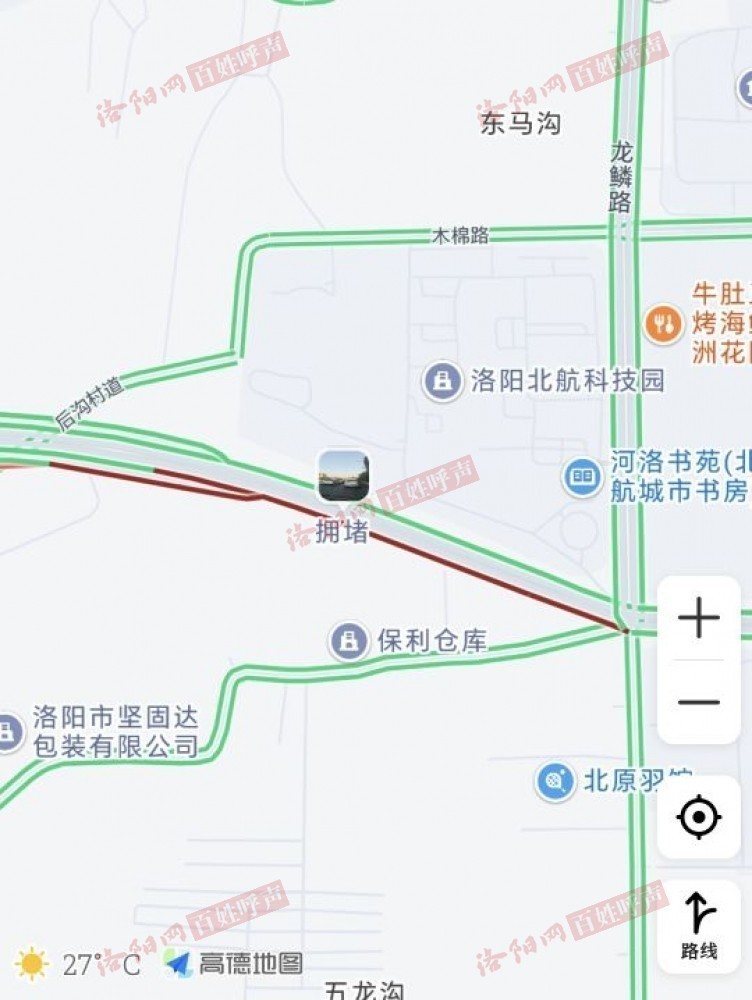
Task: Open the 拥堵 traffic photo marker
Action: [x=343, y=476]
